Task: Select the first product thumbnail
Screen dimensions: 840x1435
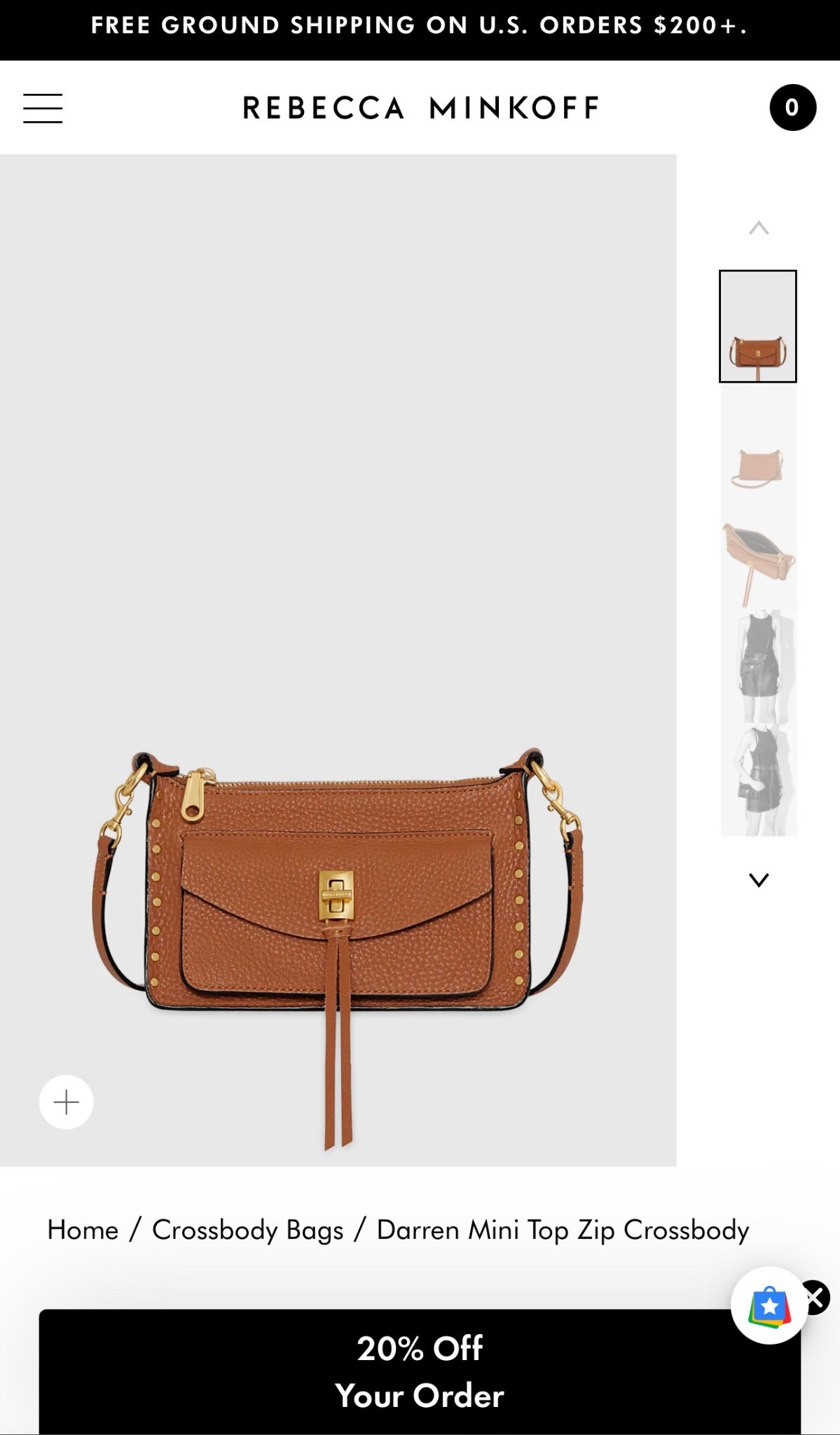Action: (x=758, y=326)
